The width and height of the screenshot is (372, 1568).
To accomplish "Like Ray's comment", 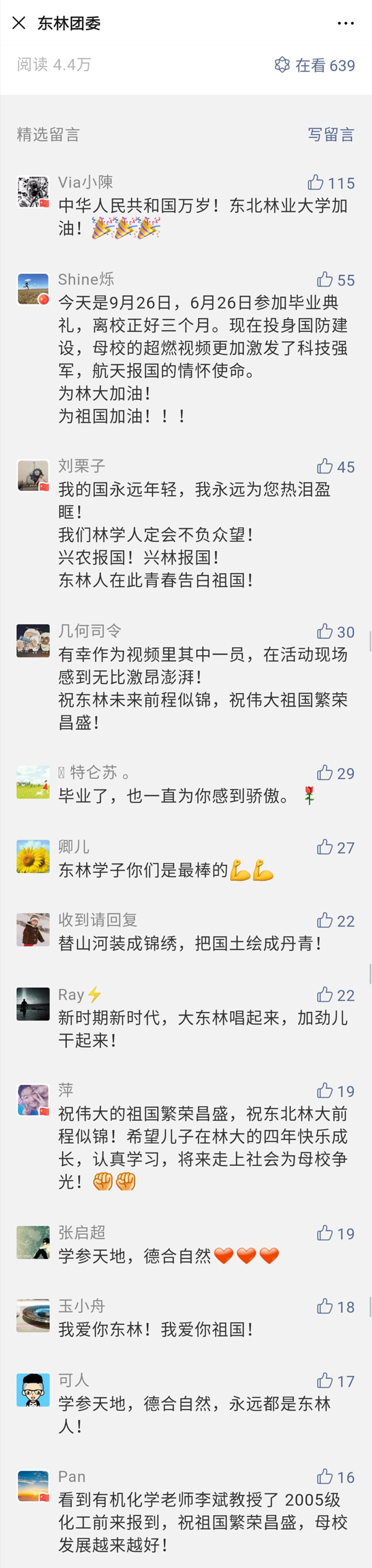I will [x=325, y=995].
